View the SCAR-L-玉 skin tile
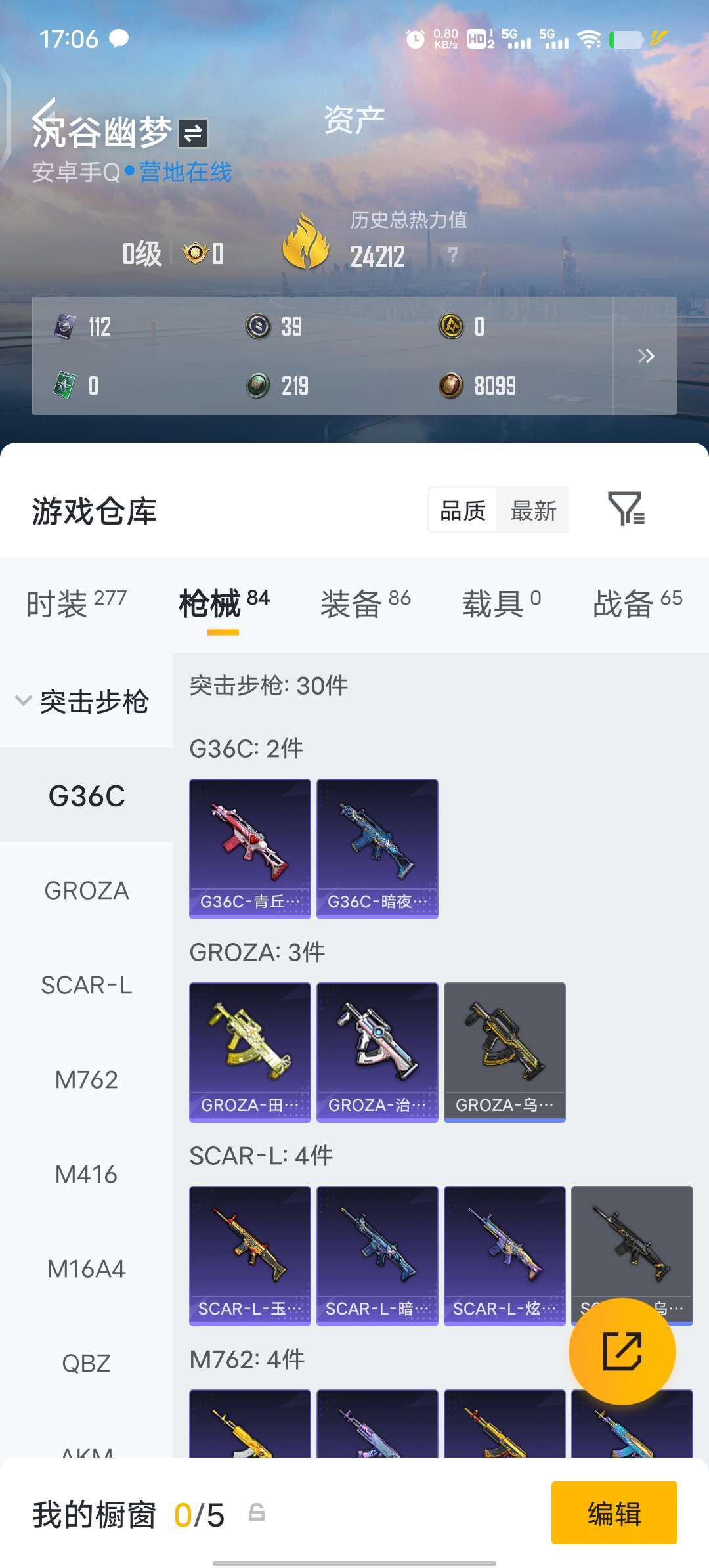 point(250,1255)
